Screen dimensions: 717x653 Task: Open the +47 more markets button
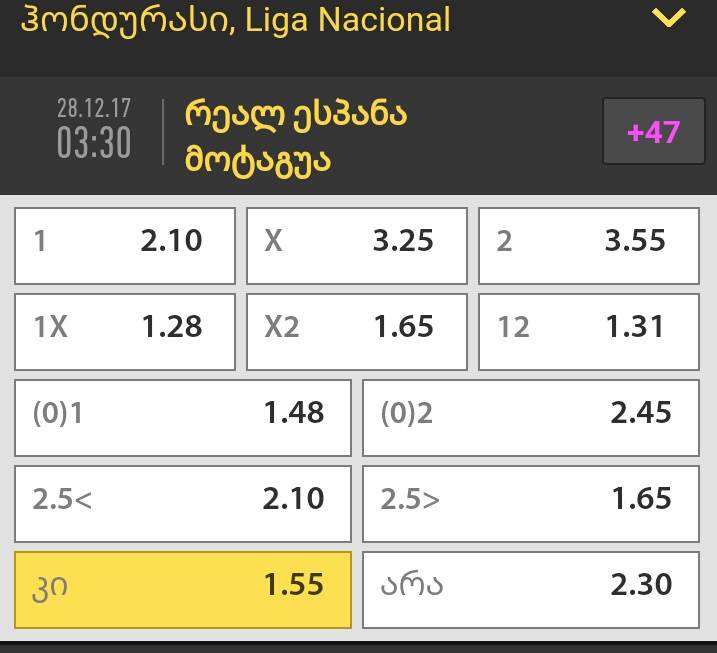pyautogui.click(x=653, y=132)
